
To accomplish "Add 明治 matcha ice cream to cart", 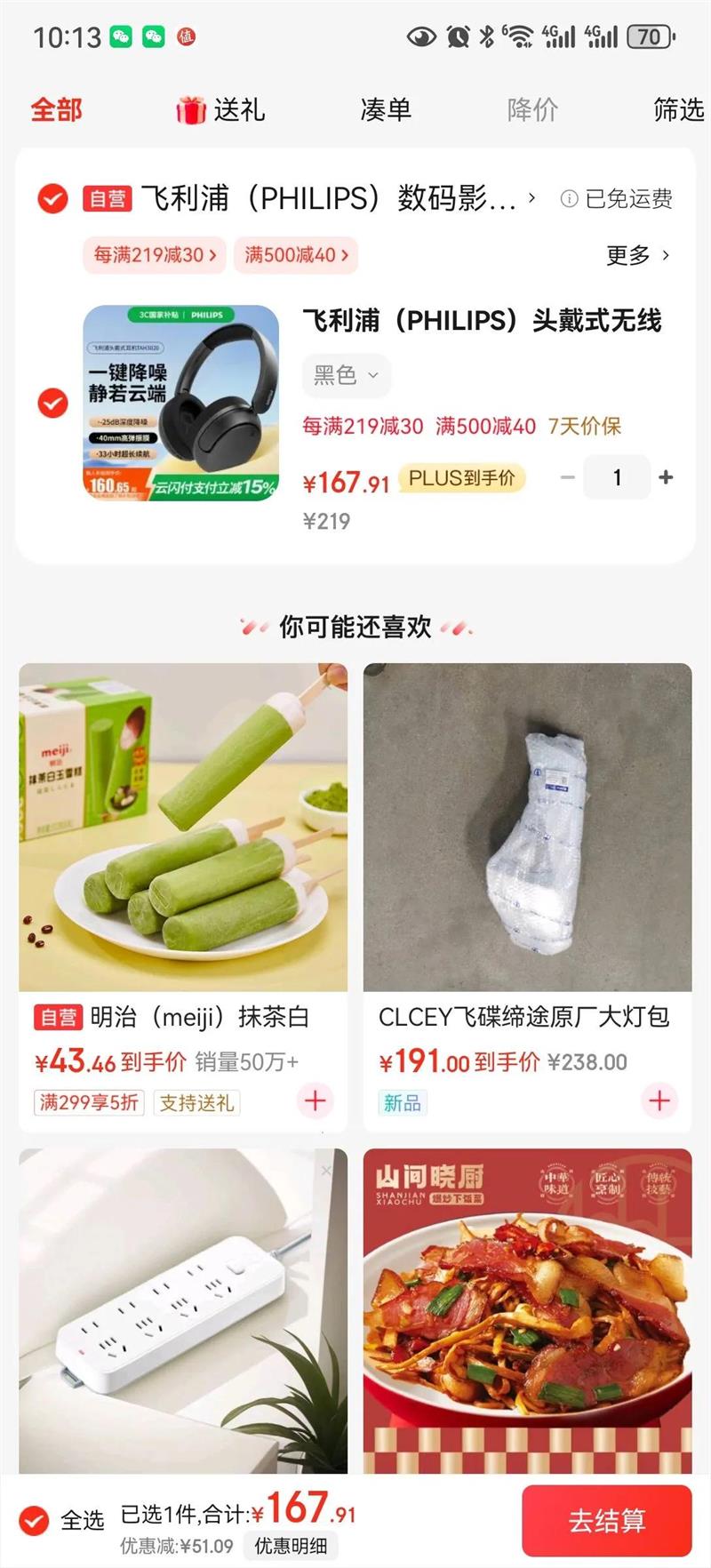I will pyautogui.click(x=315, y=1100).
